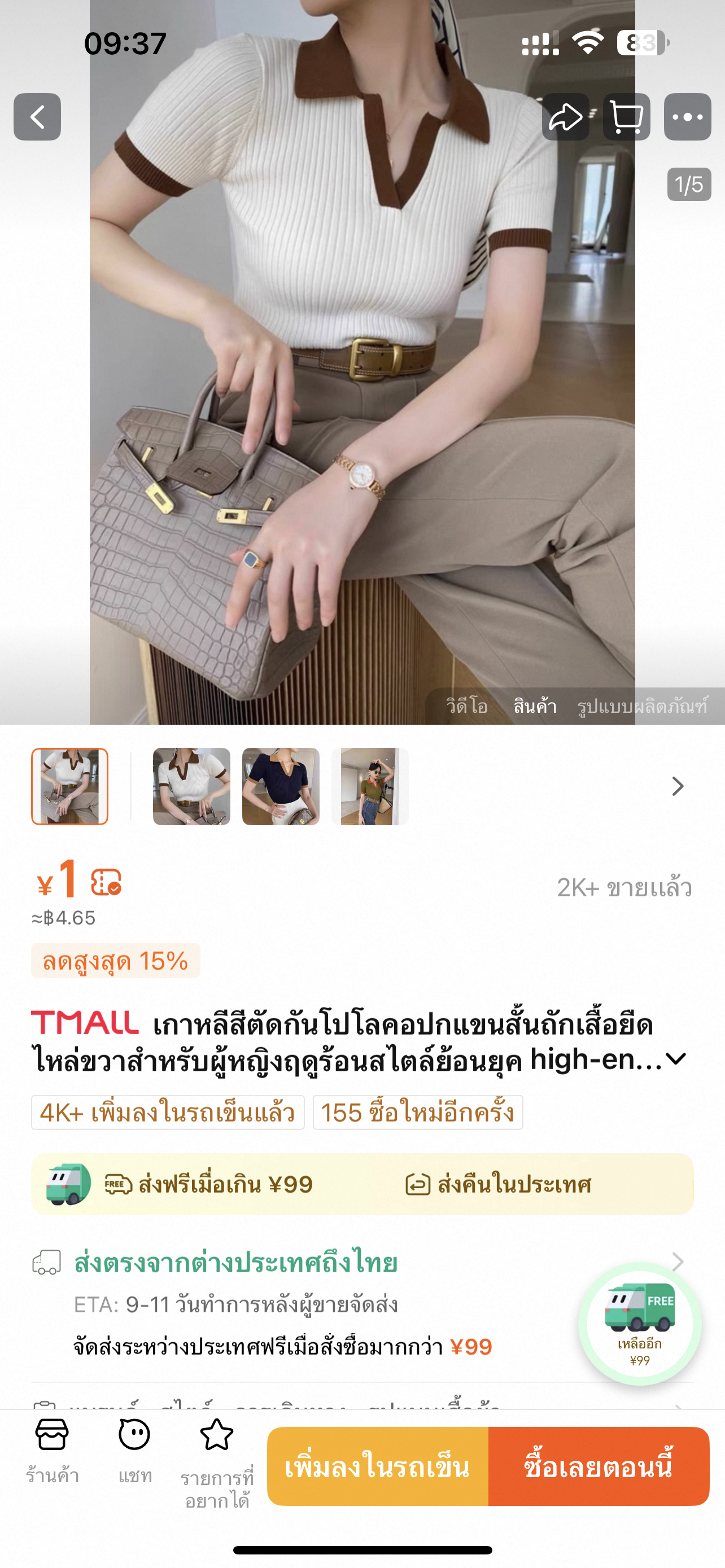Image resolution: width=725 pixels, height=1568 pixels.
Task: Tap เพิ่มลงในรถเข็น to add to cart
Action: [x=377, y=1466]
